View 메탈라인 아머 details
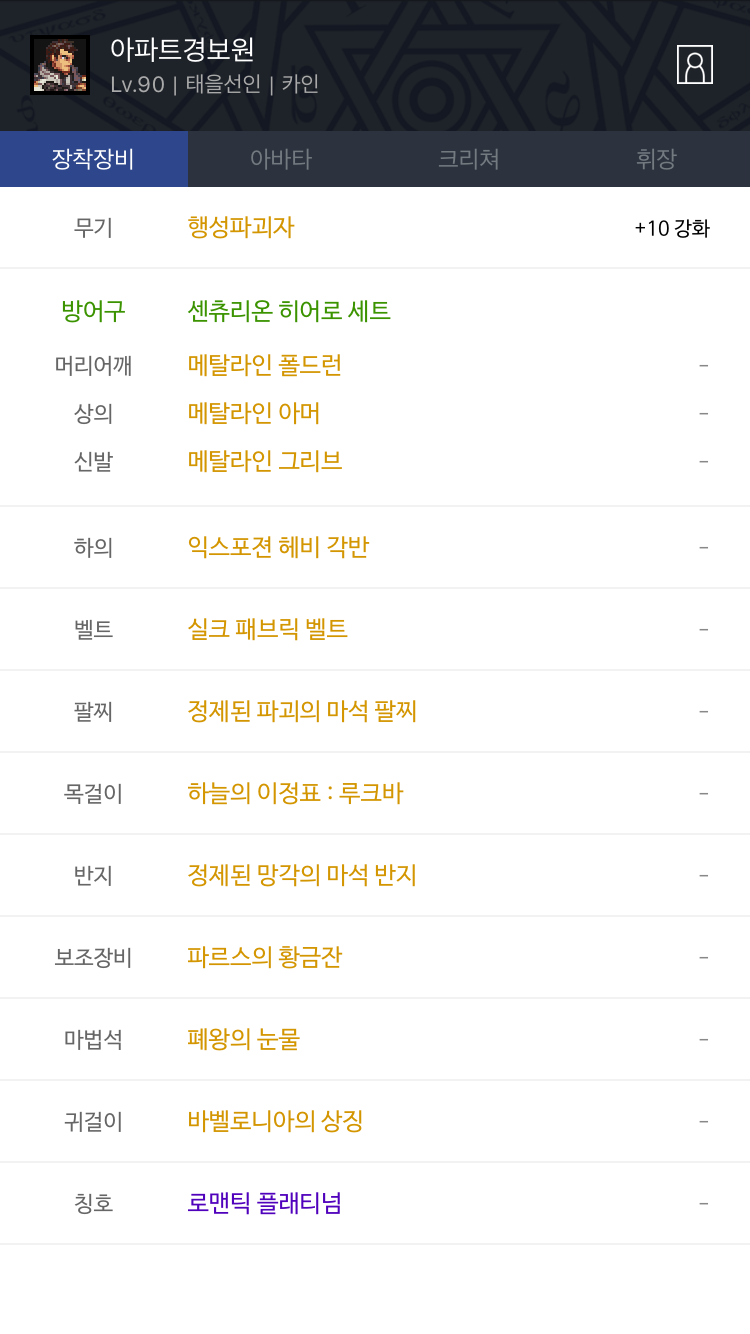Screen dimensions: 750x1334 point(254,413)
